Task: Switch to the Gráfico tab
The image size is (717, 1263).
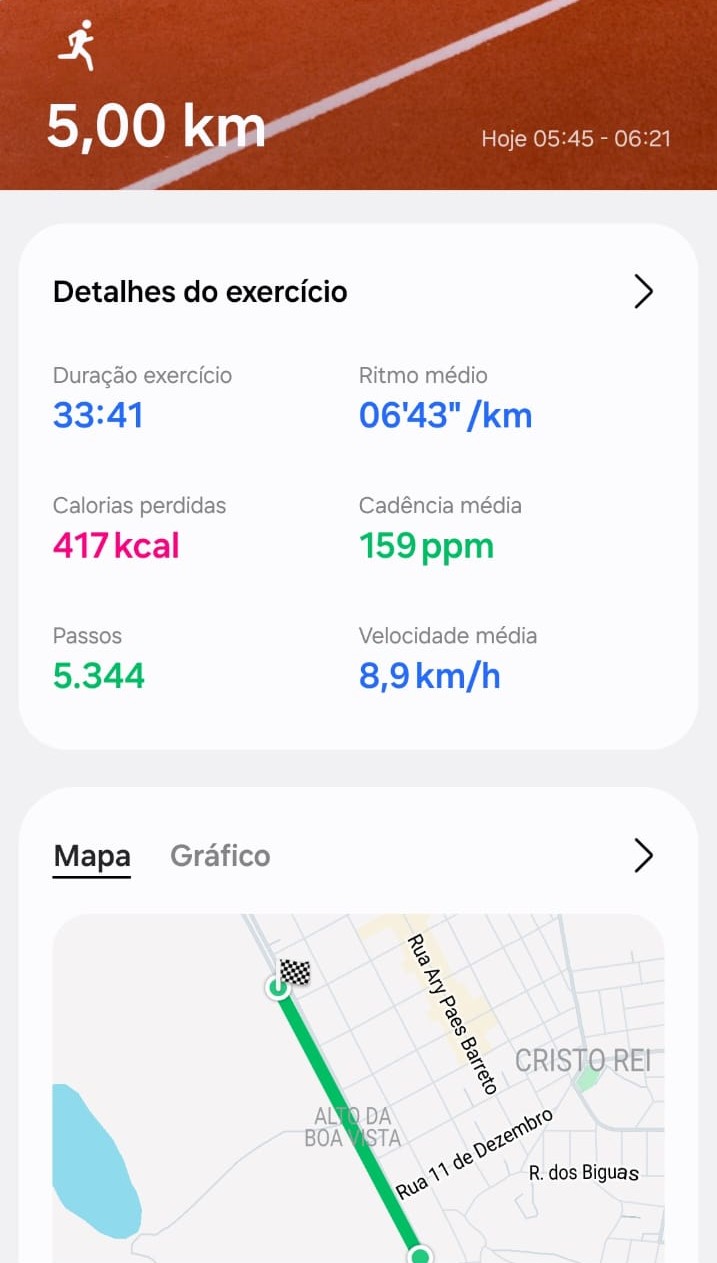Action: [x=220, y=856]
